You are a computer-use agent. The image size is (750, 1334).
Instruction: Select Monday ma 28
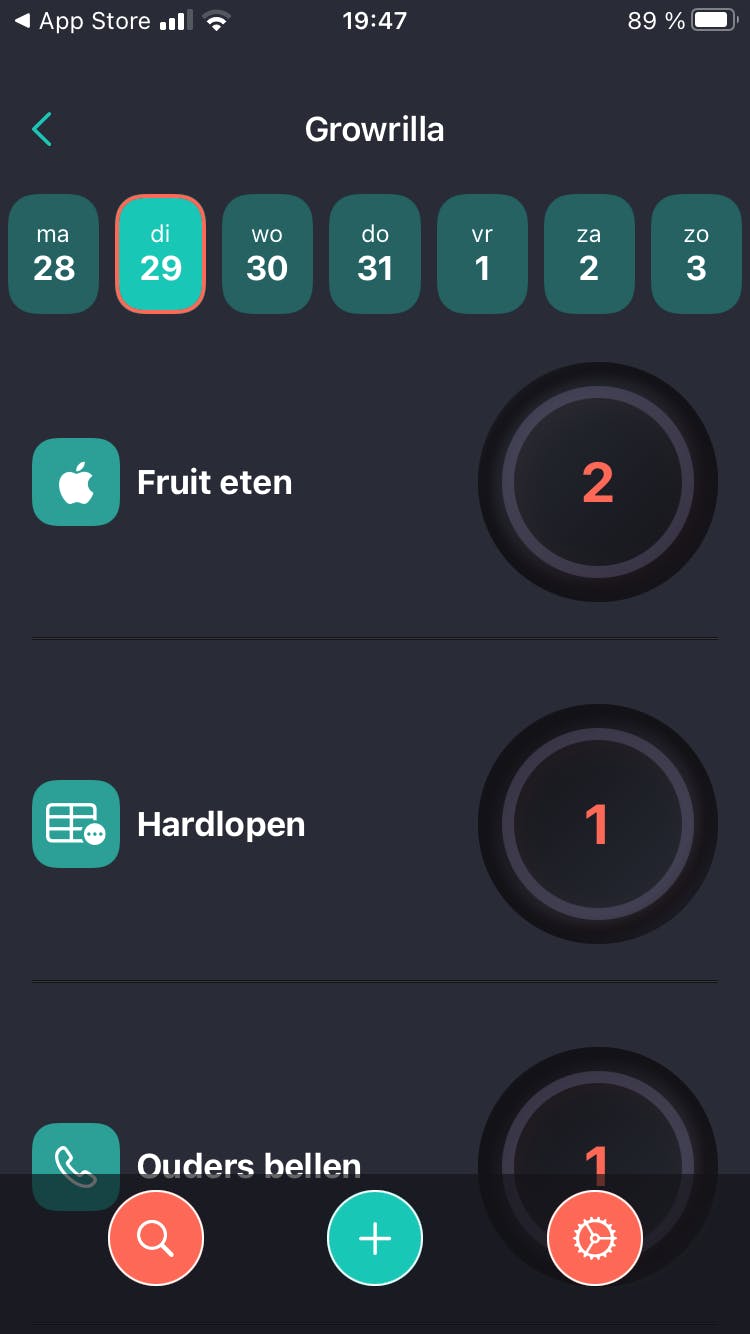(54, 254)
